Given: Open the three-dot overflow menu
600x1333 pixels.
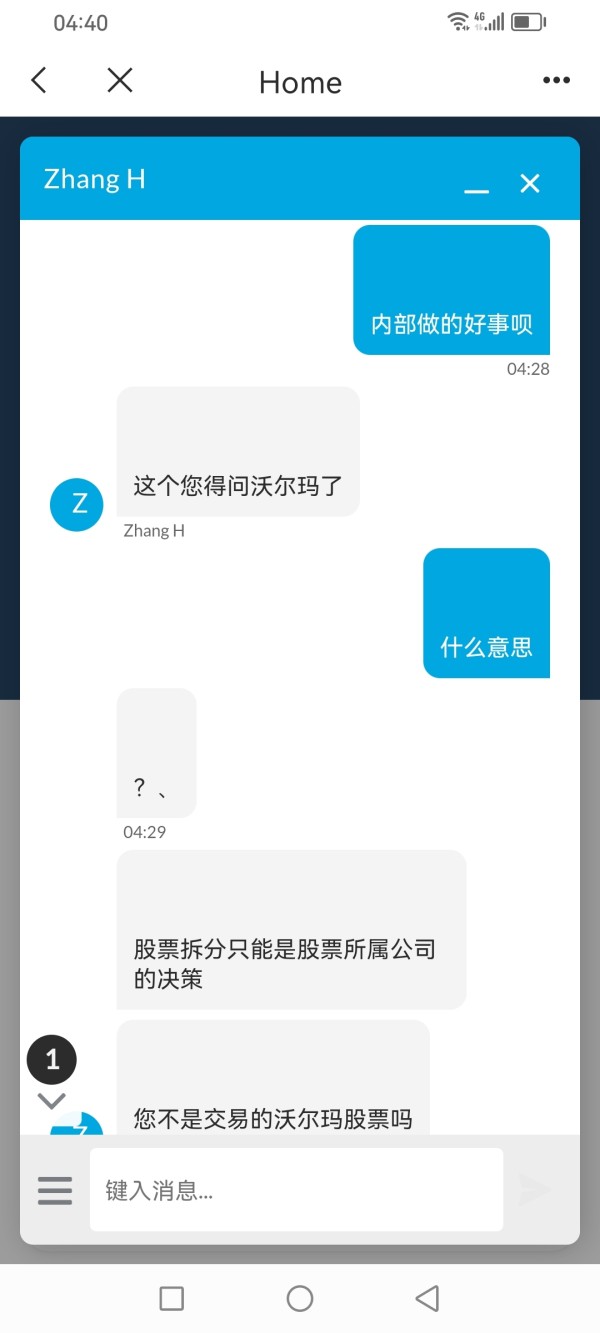Looking at the screenshot, I should [x=556, y=81].
